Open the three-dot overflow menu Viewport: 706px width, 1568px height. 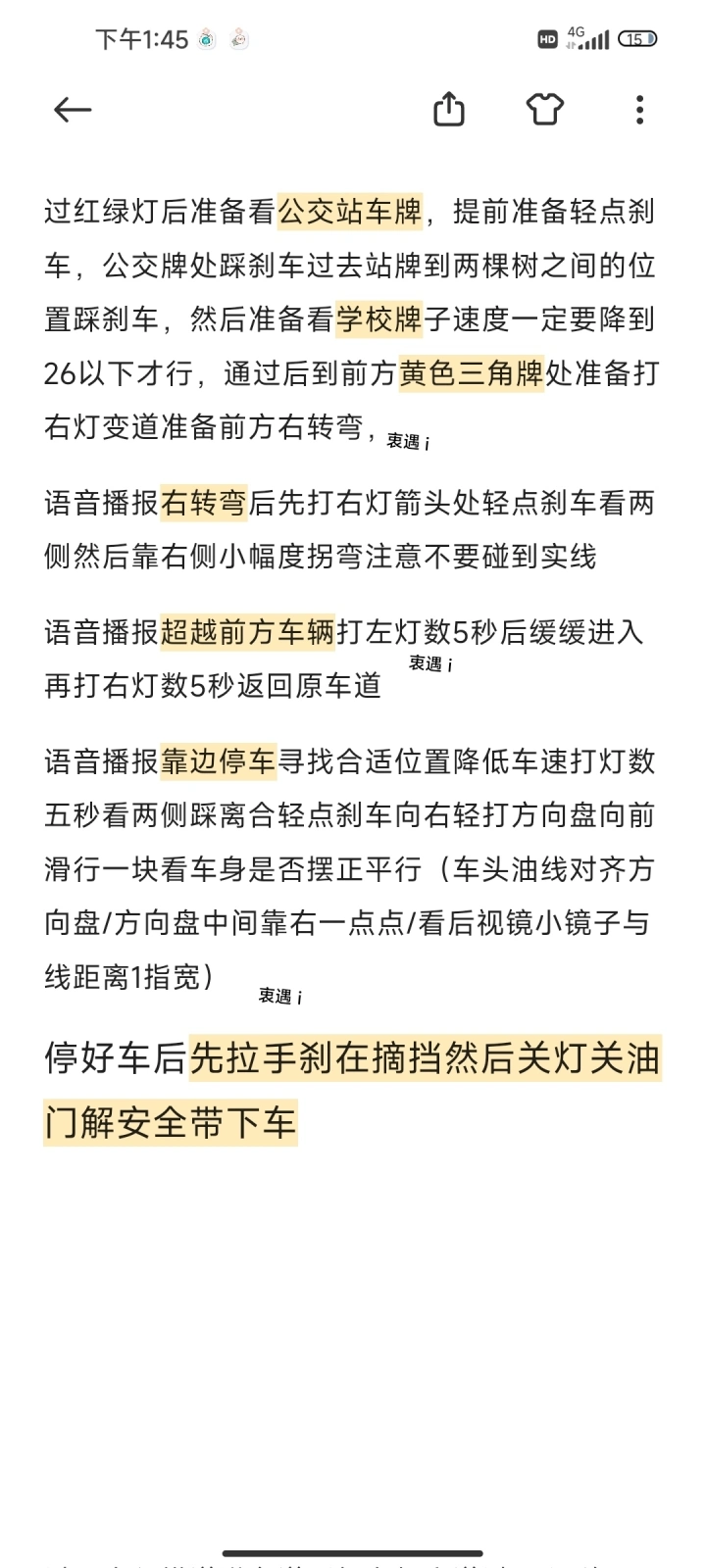coord(639,110)
